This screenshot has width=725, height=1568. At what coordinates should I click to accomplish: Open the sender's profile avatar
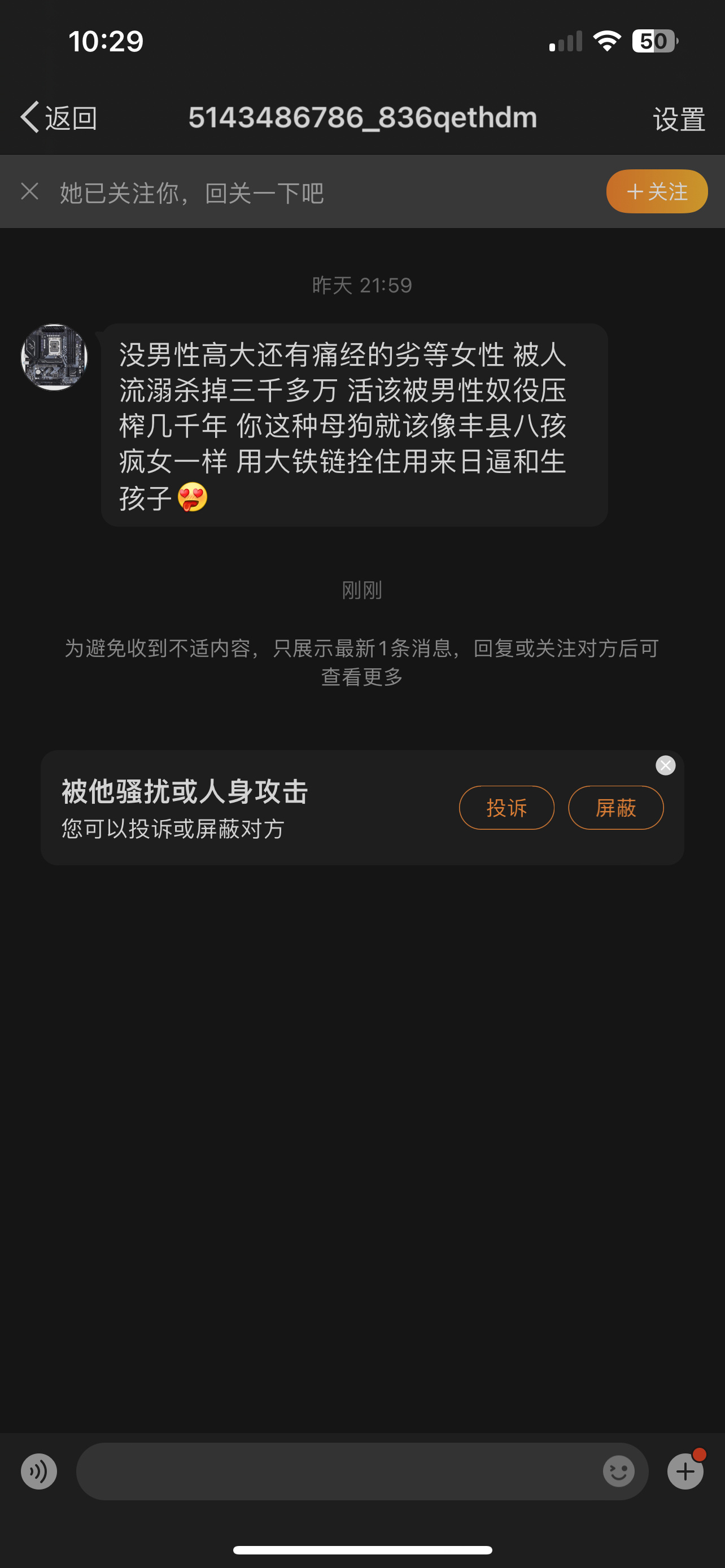tap(54, 357)
